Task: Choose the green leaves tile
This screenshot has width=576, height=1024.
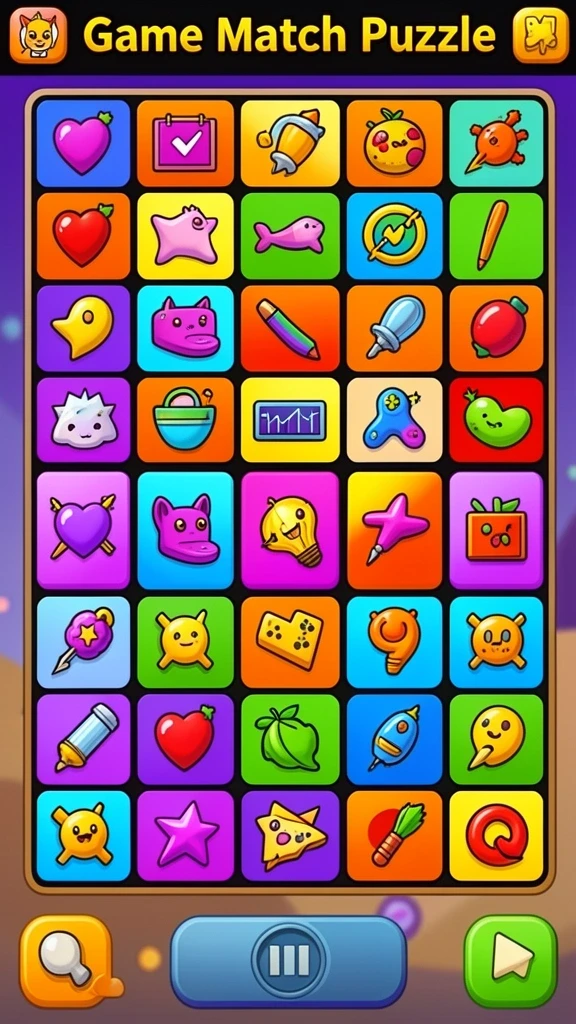Action: click(x=290, y=739)
